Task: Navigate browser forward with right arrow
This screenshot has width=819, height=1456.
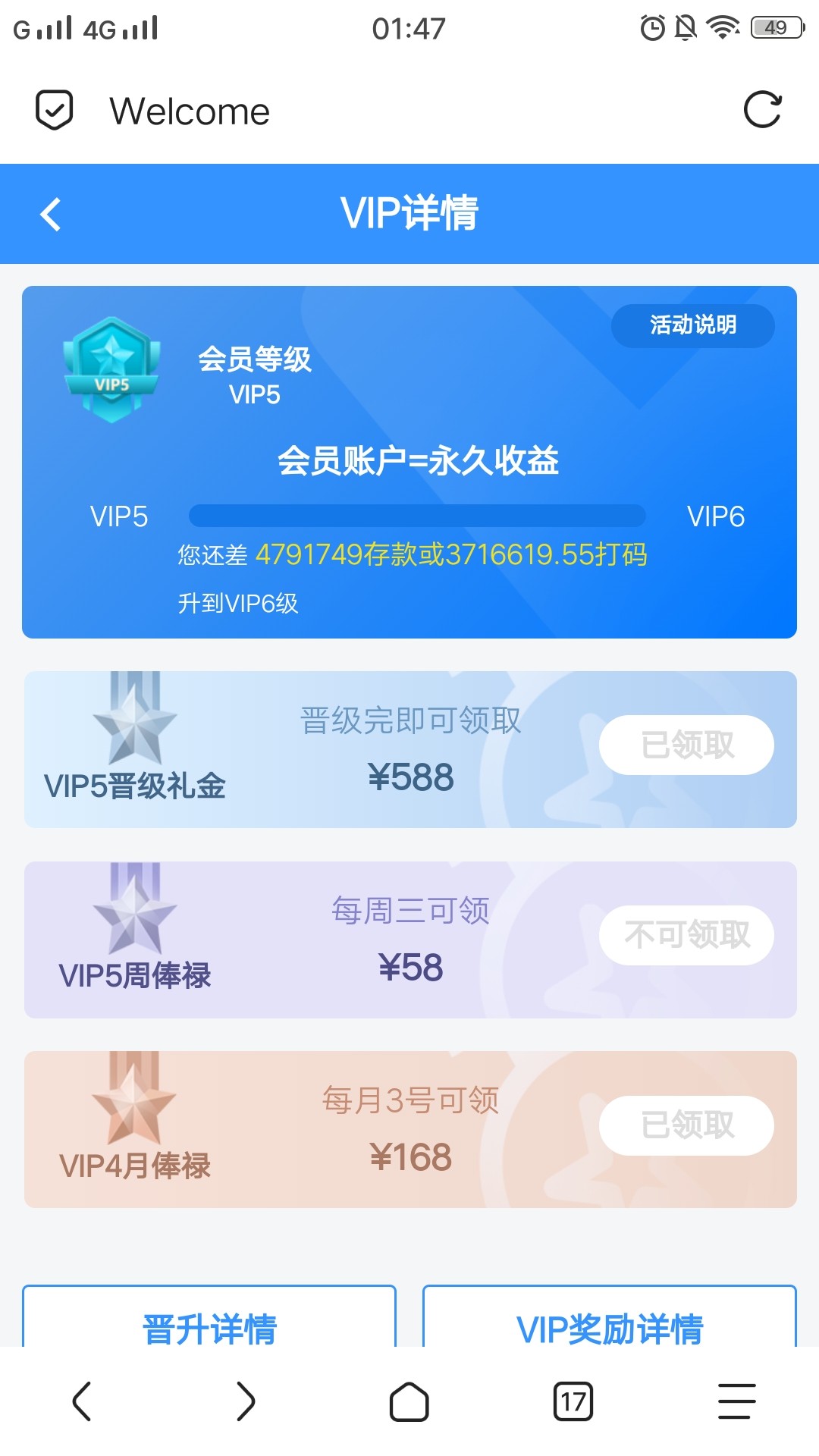Action: coord(245,1401)
